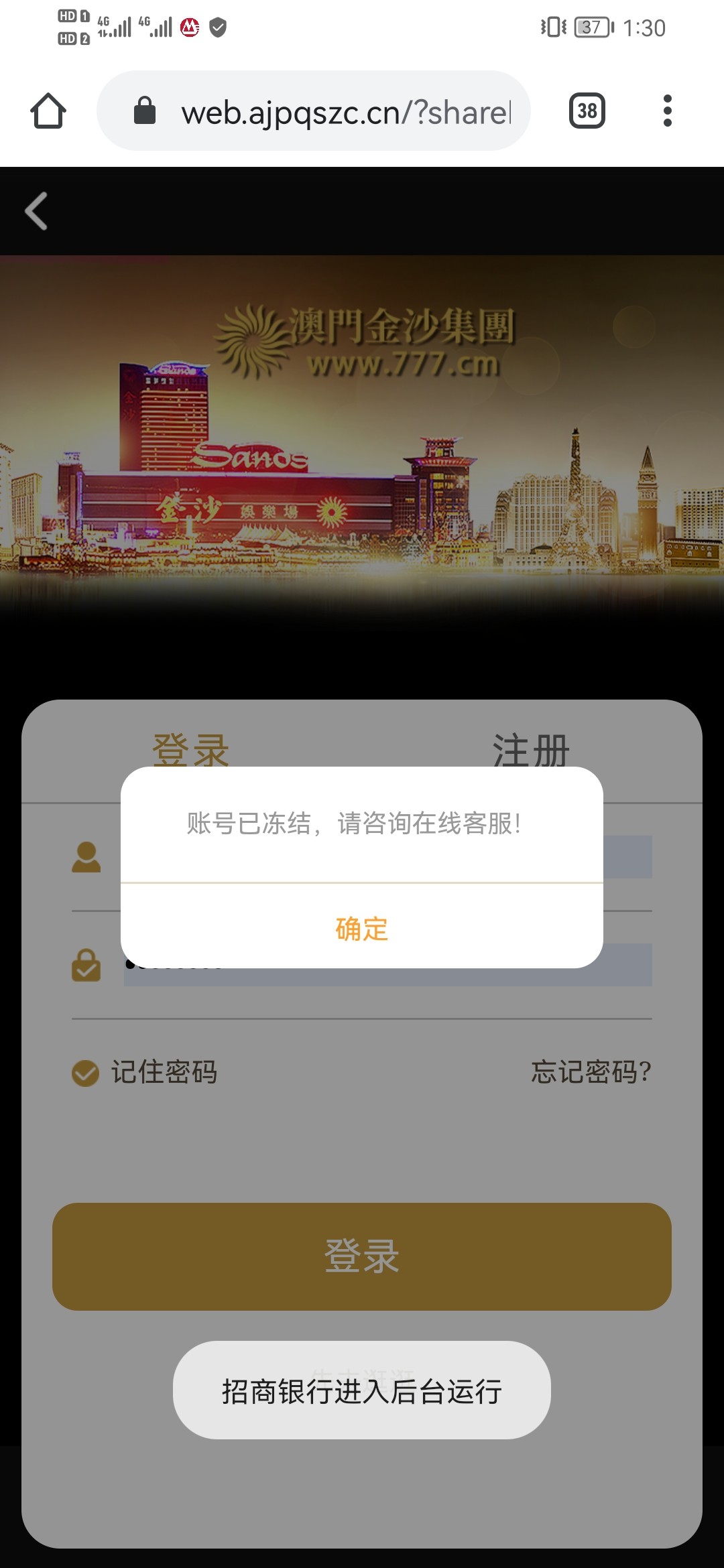Click the padlock security icon in address bar

tap(144, 110)
